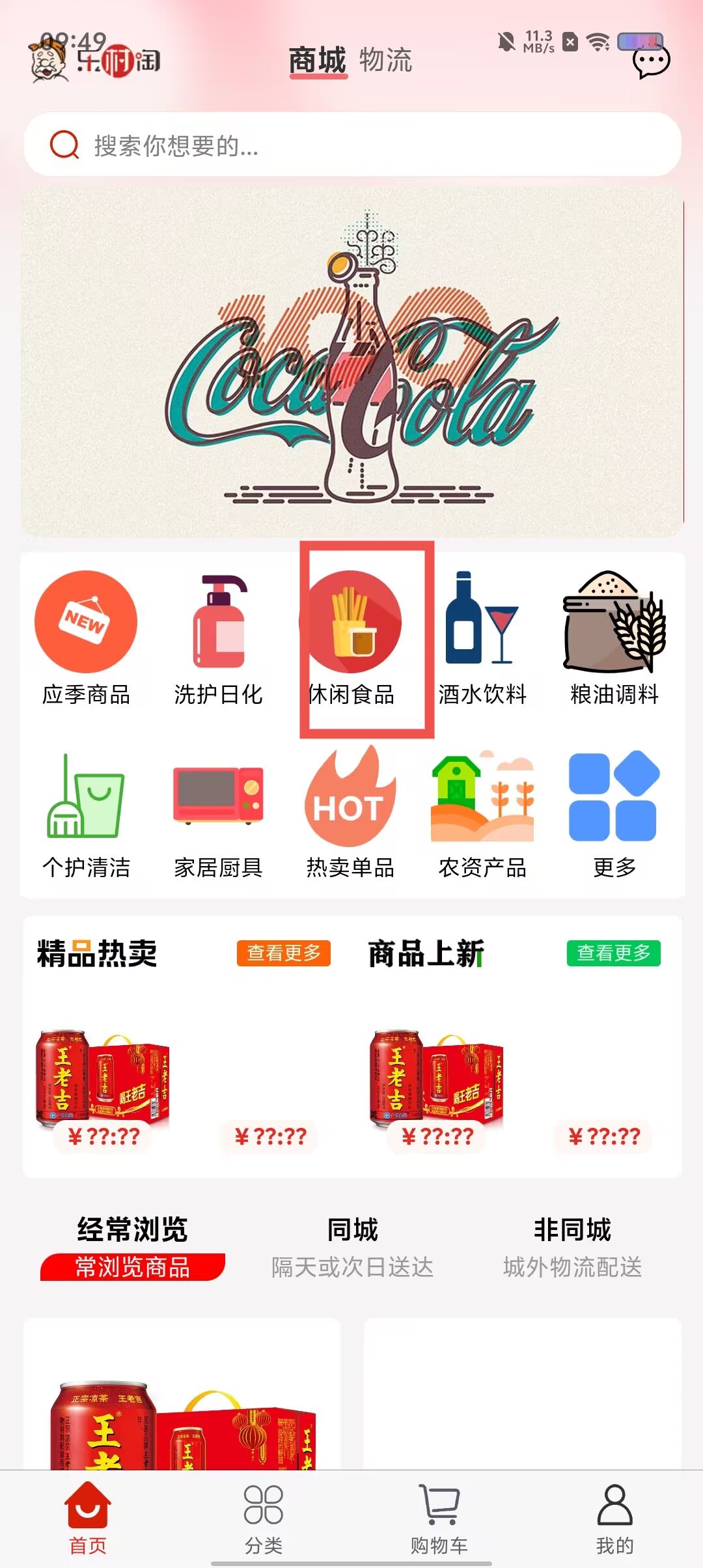
Task: Tap 查看更多 beside 商品上新
Action: coord(613,953)
